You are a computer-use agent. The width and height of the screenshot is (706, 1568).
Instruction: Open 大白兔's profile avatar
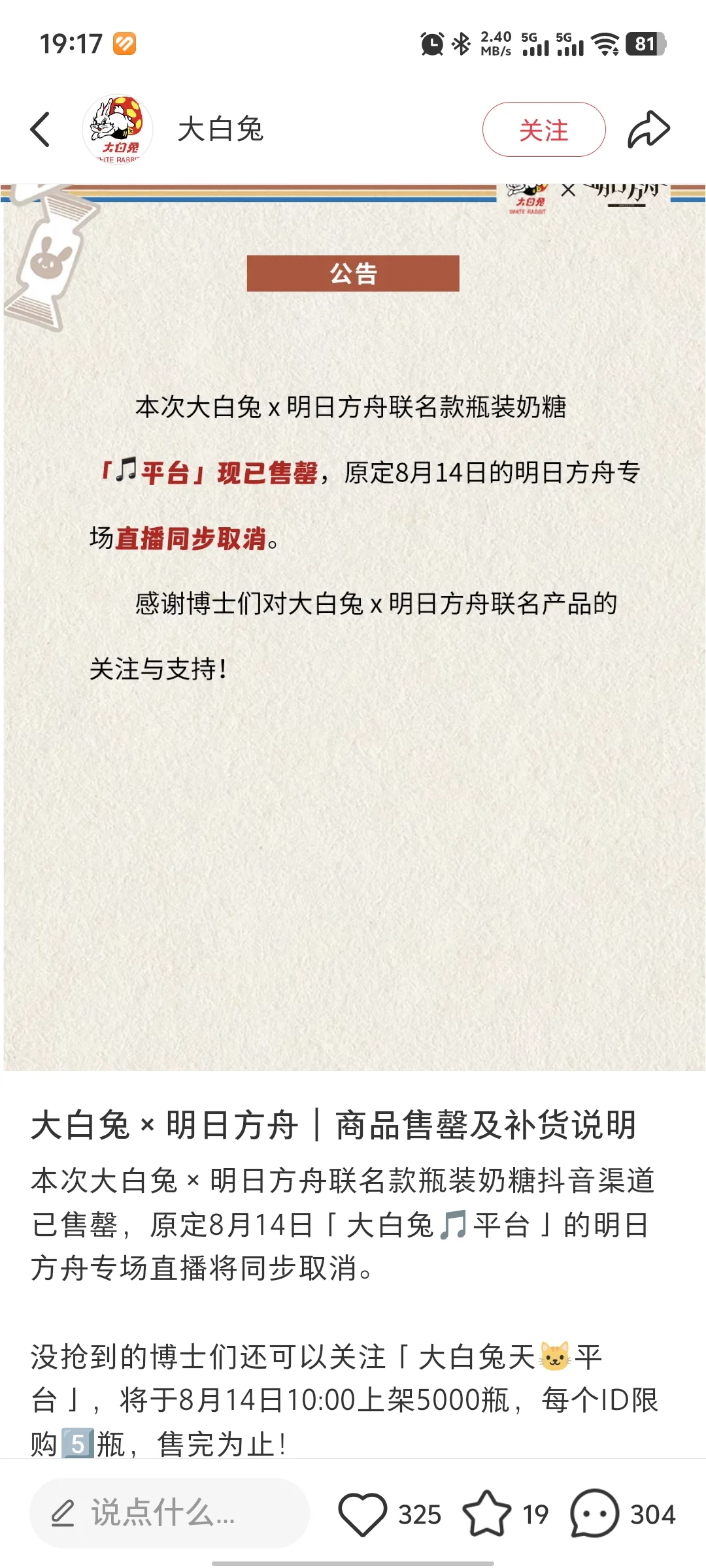tap(118, 129)
